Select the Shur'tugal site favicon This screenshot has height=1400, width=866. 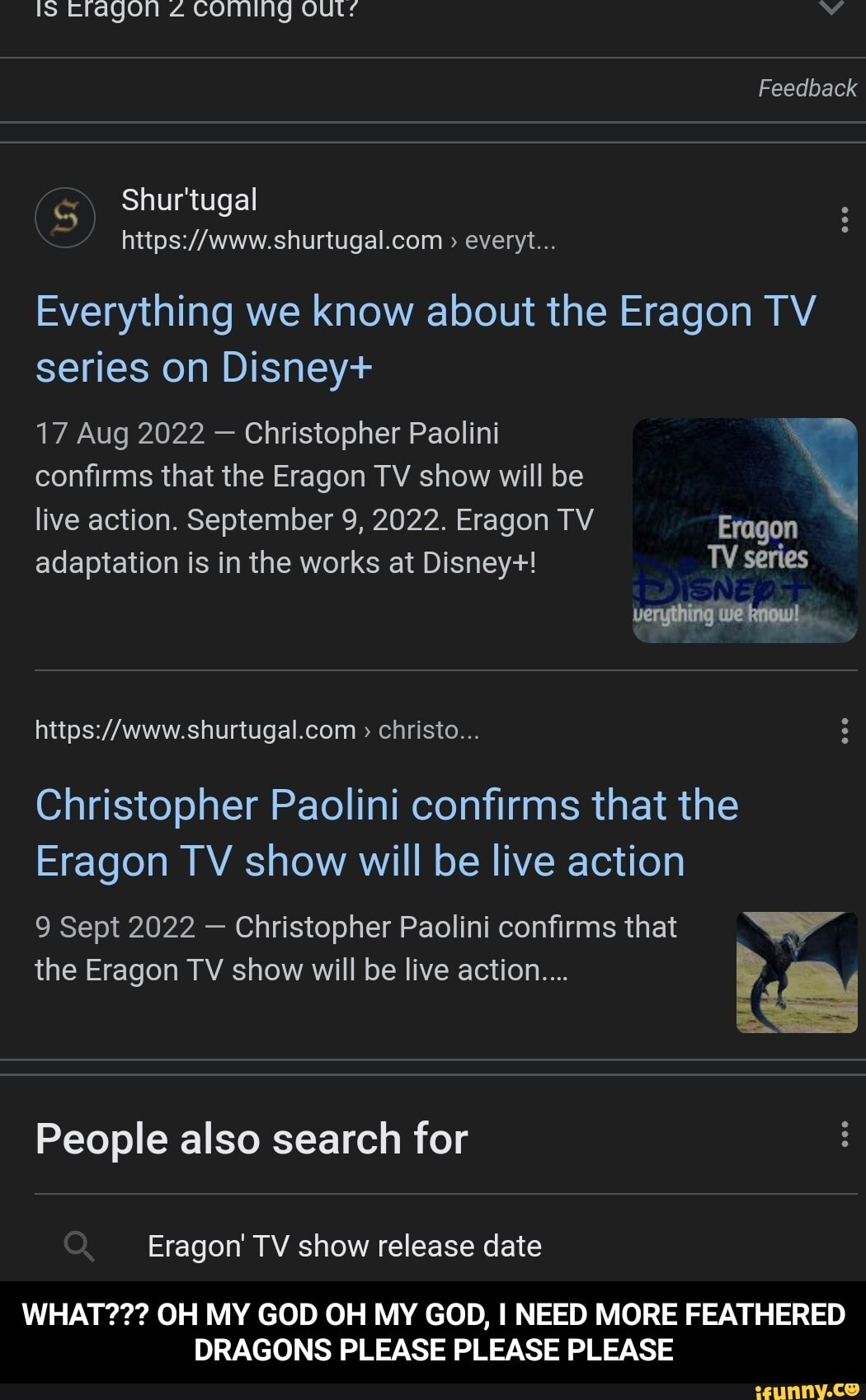[x=64, y=217]
